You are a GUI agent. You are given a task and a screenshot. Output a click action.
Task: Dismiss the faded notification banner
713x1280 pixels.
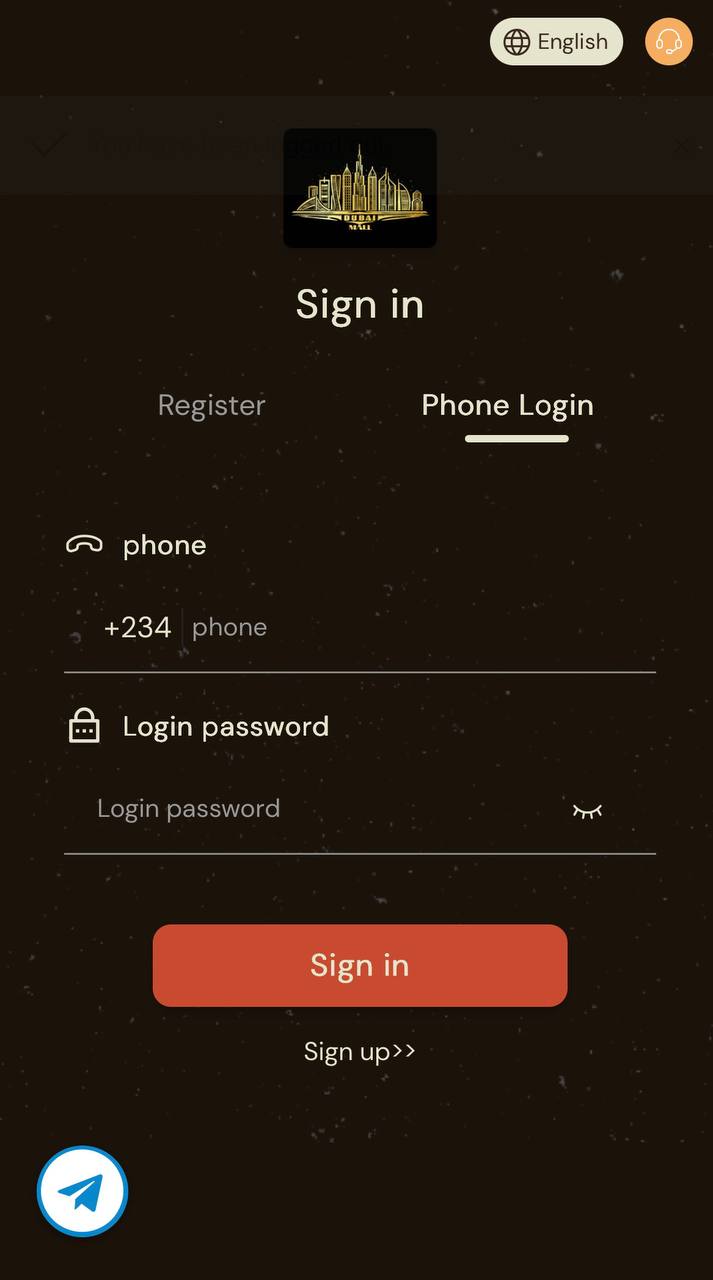pos(681,146)
